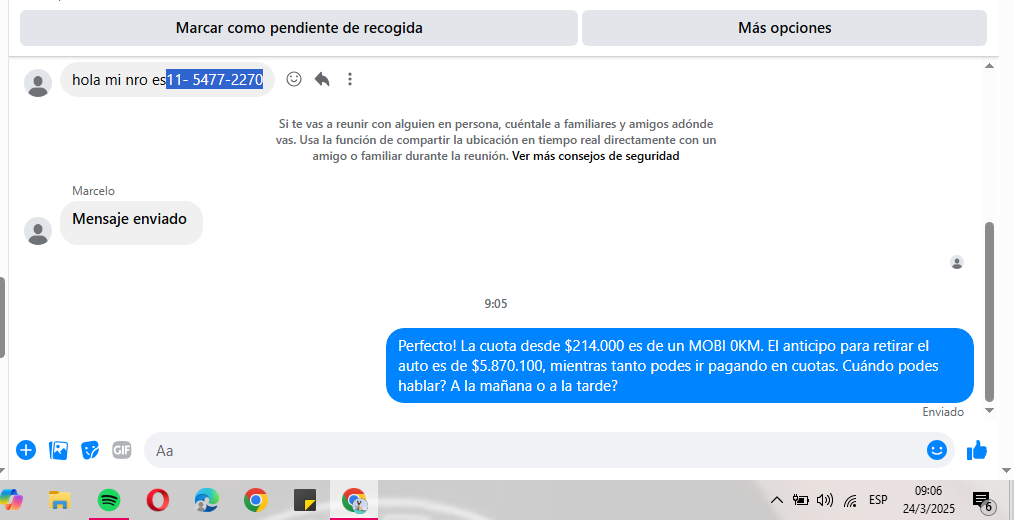Open more options for phone number message

point(350,79)
